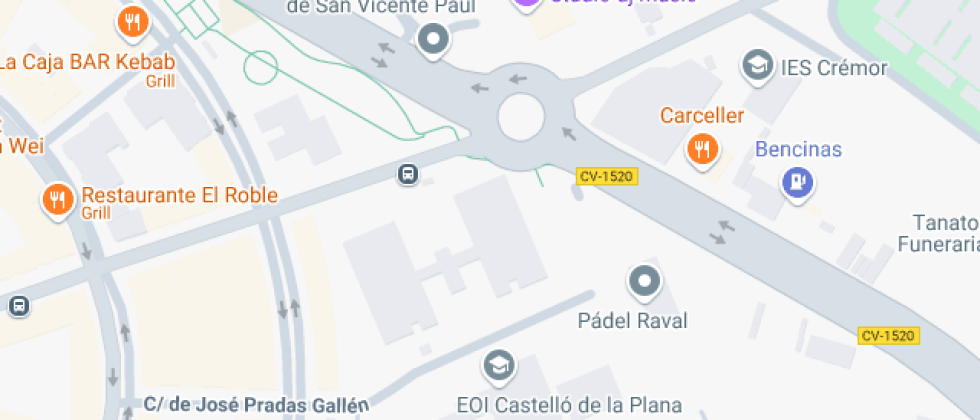Tap the Bencinas gas station pin
This screenshot has width=980, height=420.
797,182
